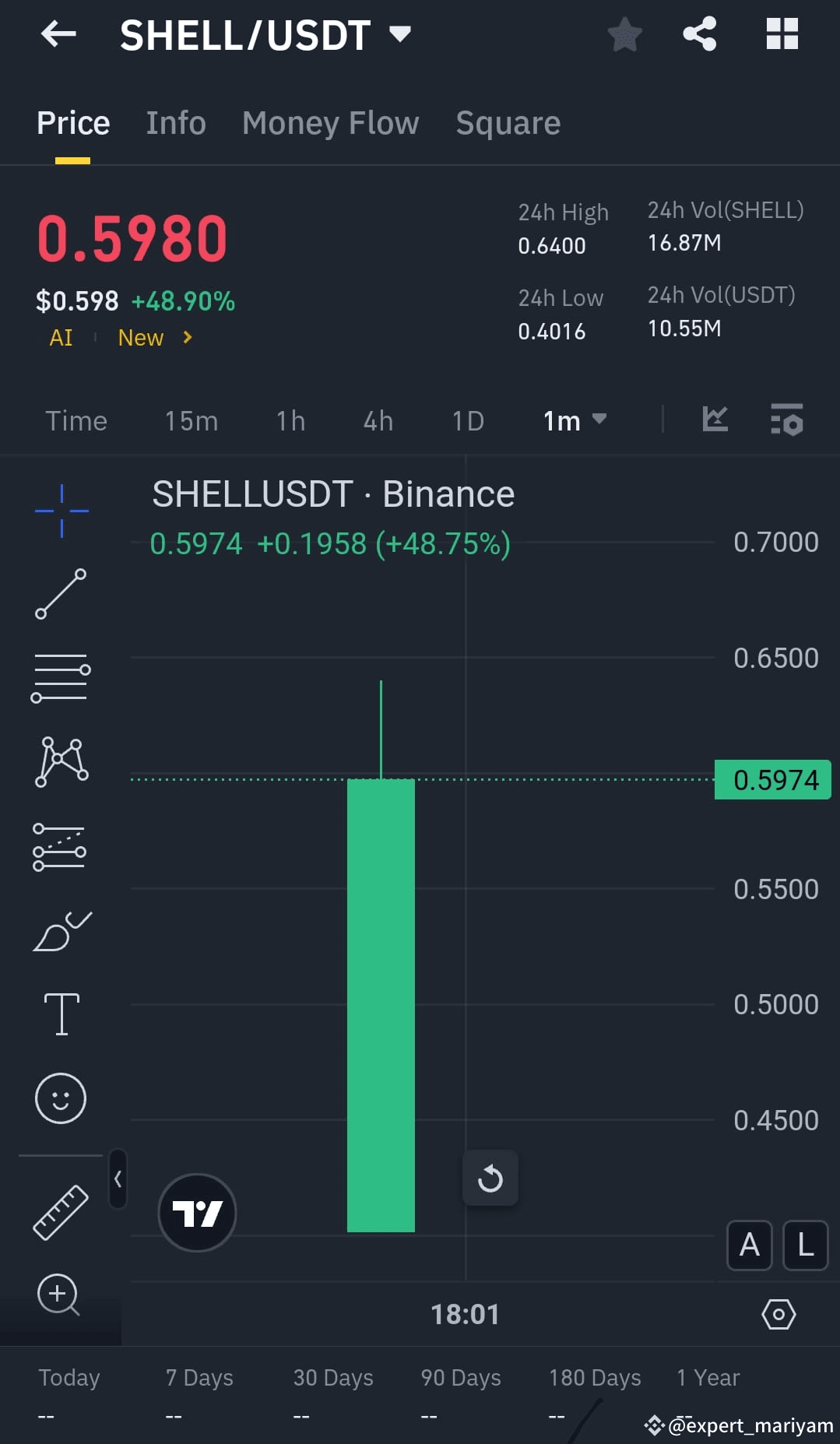840x1444 pixels.
Task: Enable auto scale with the A button
Action: click(749, 1245)
